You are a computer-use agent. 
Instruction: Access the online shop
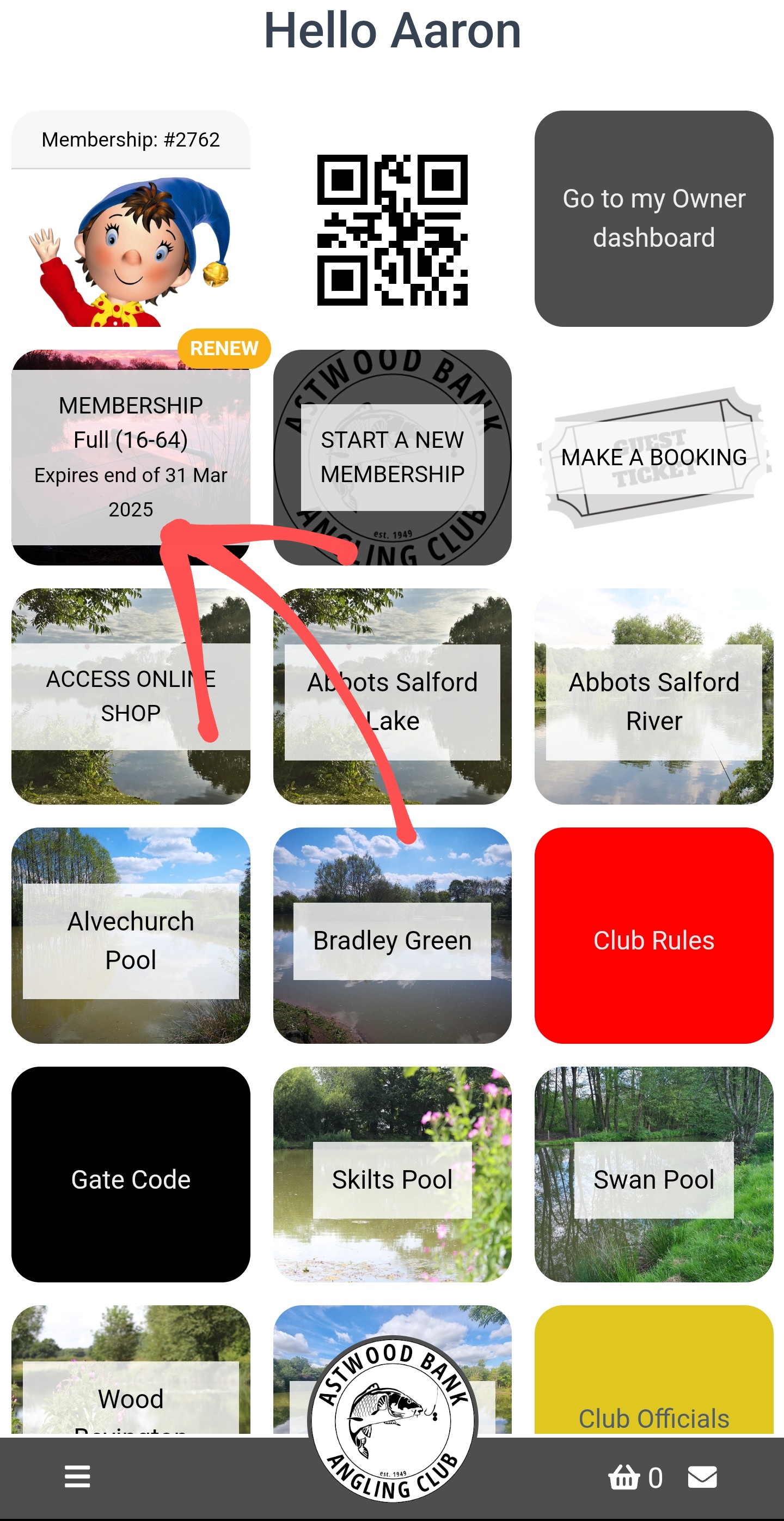(130, 696)
